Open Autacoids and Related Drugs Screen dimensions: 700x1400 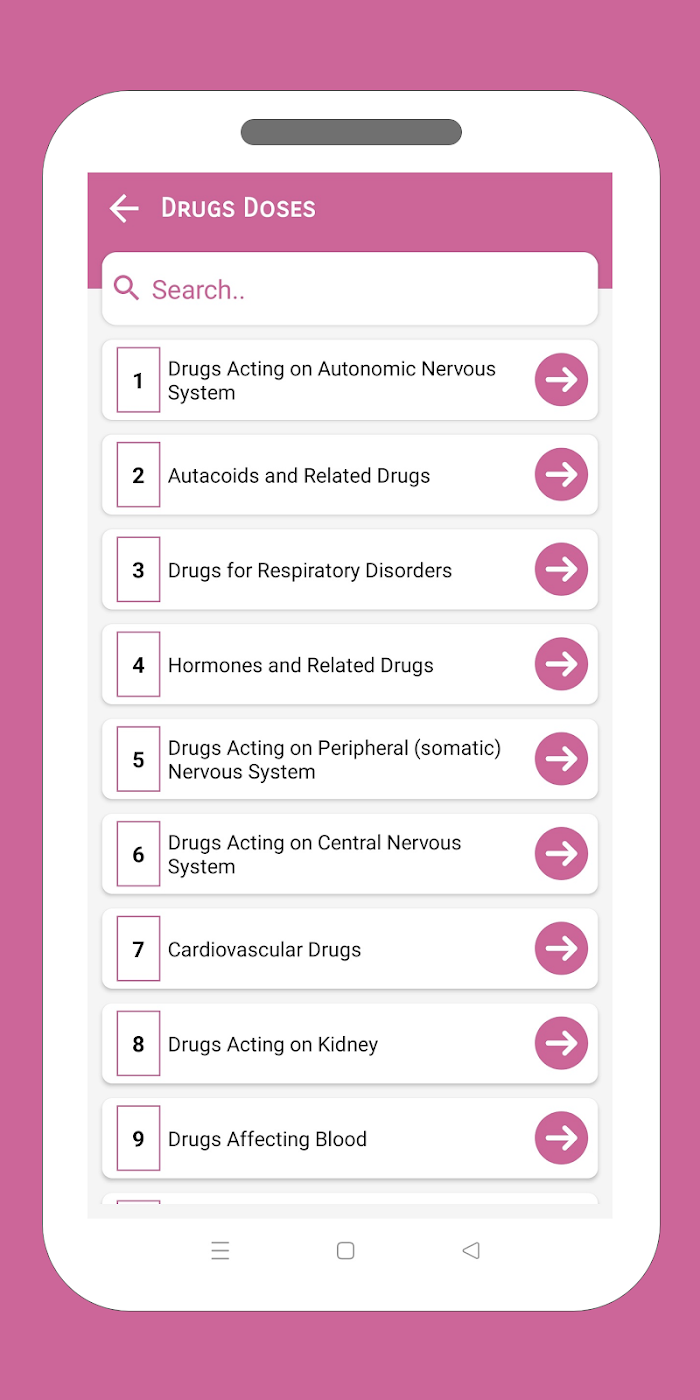[x=350, y=475]
